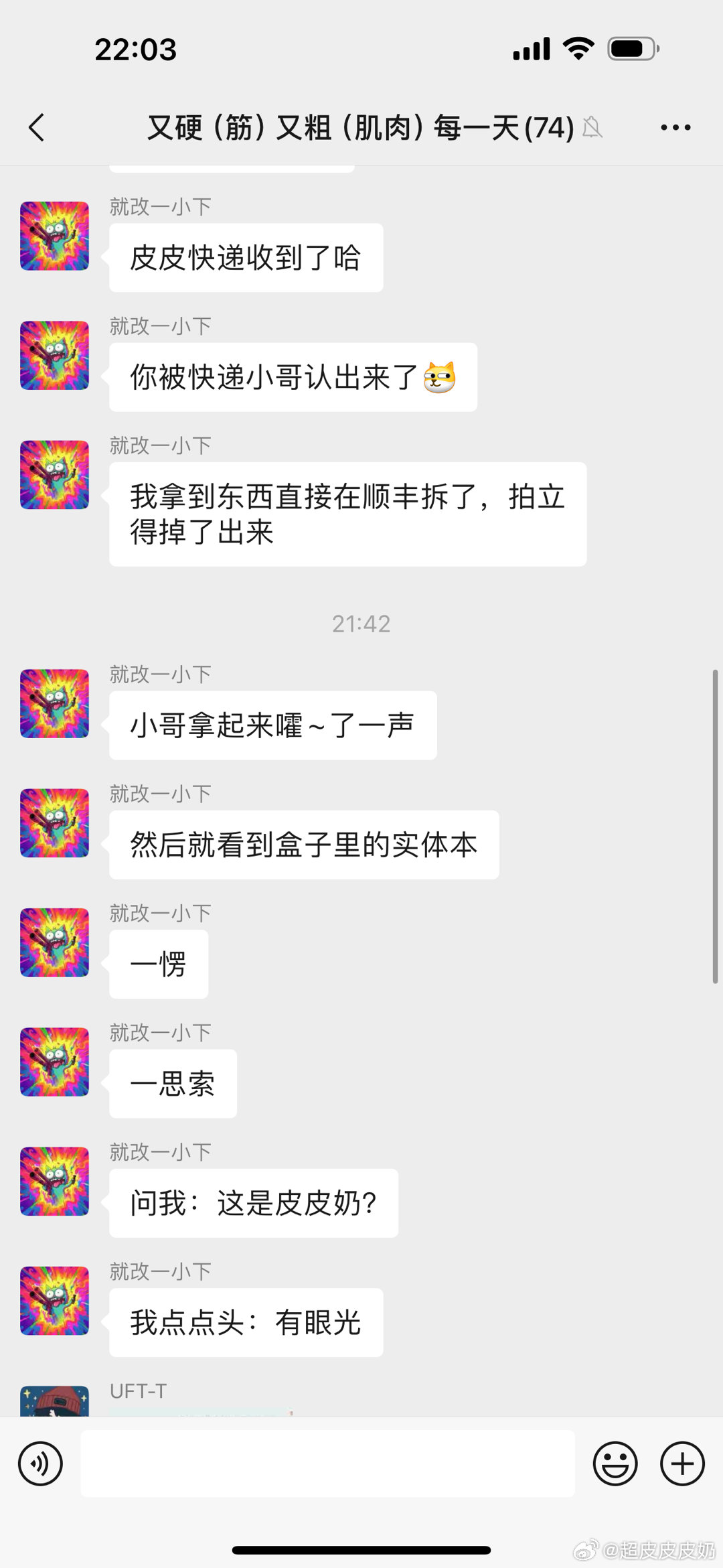Open the emoji sticker panel
The image size is (723, 1568).
click(x=615, y=1464)
